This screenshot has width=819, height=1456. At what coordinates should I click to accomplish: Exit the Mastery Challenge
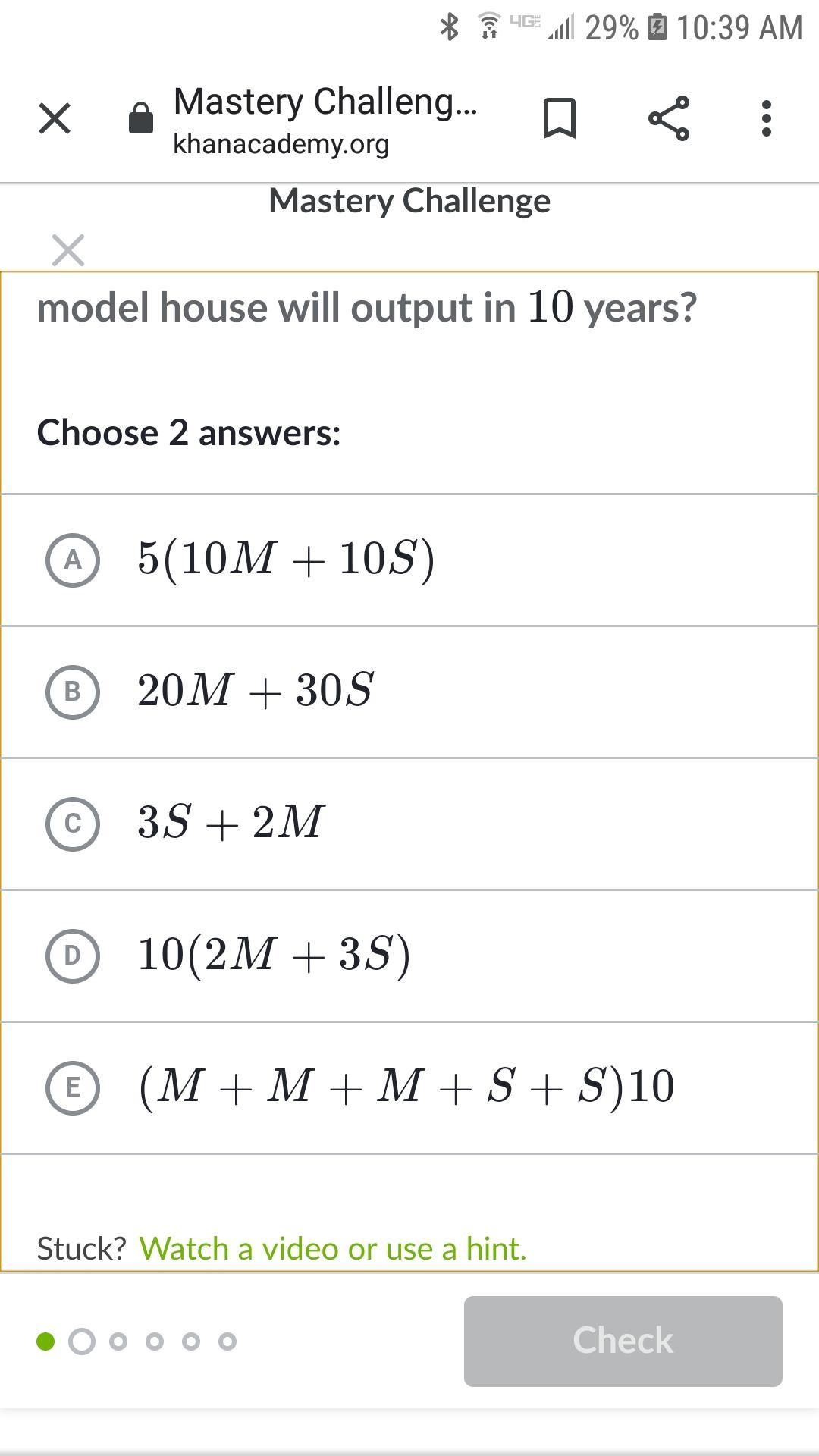(68, 249)
